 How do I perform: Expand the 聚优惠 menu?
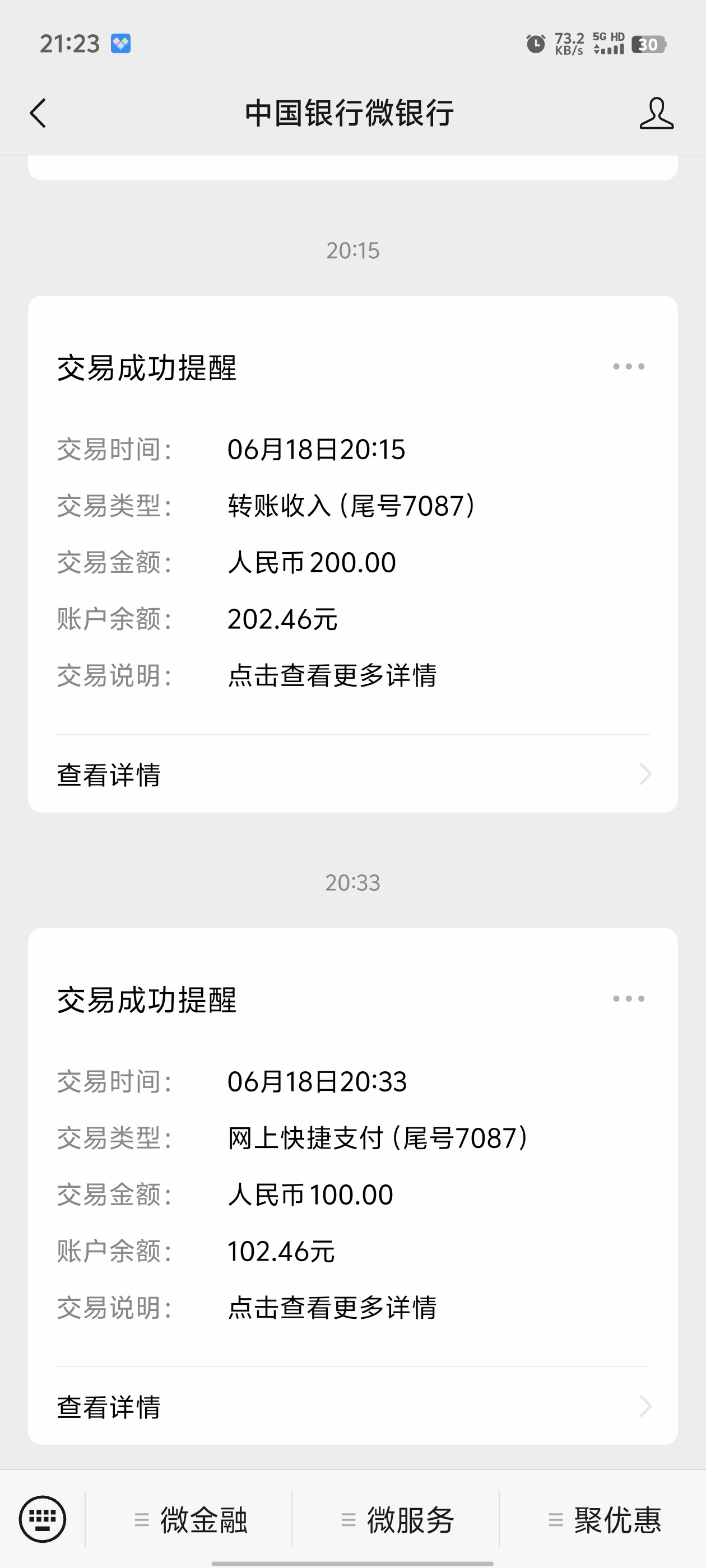[604, 1520]
